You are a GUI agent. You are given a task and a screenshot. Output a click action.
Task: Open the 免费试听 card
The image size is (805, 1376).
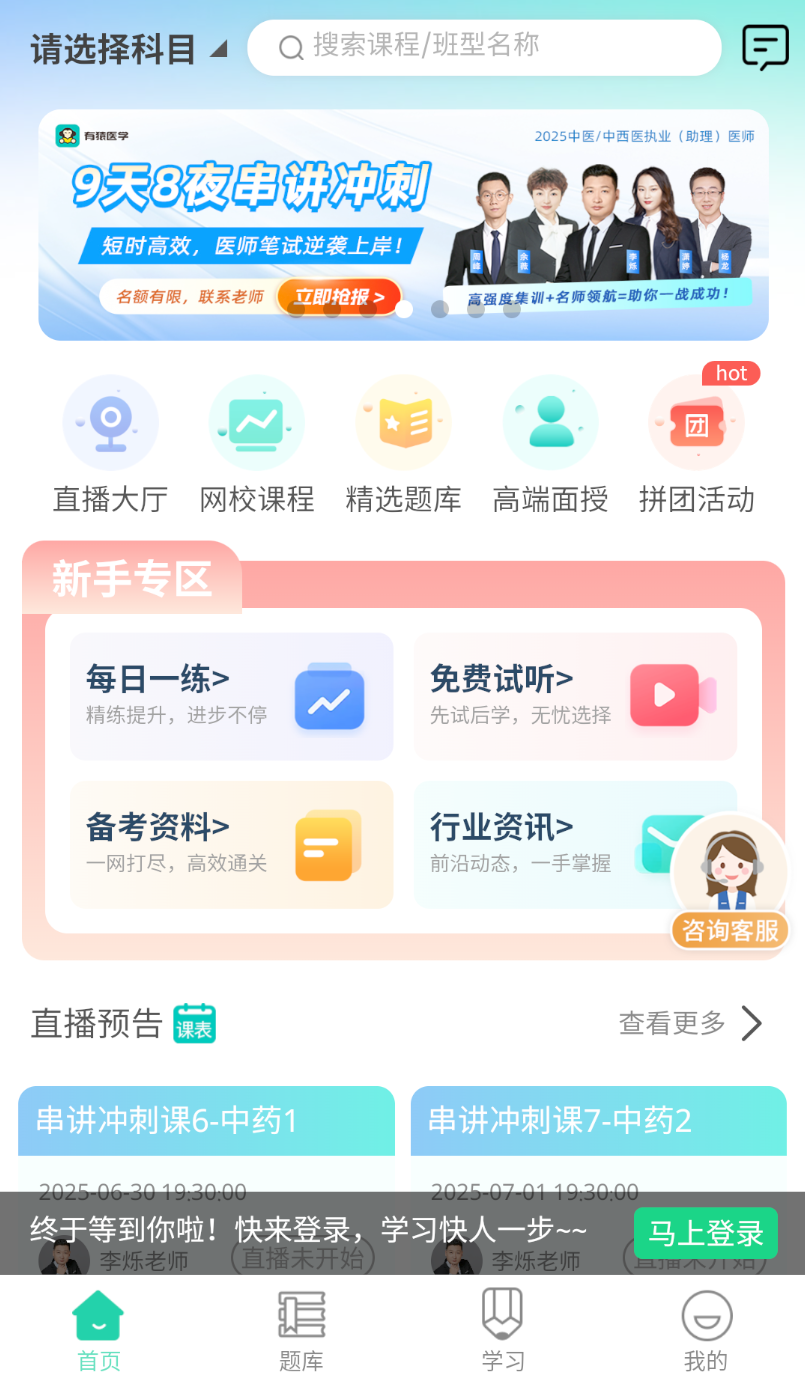pyautogui.click(x=574, y=696)
